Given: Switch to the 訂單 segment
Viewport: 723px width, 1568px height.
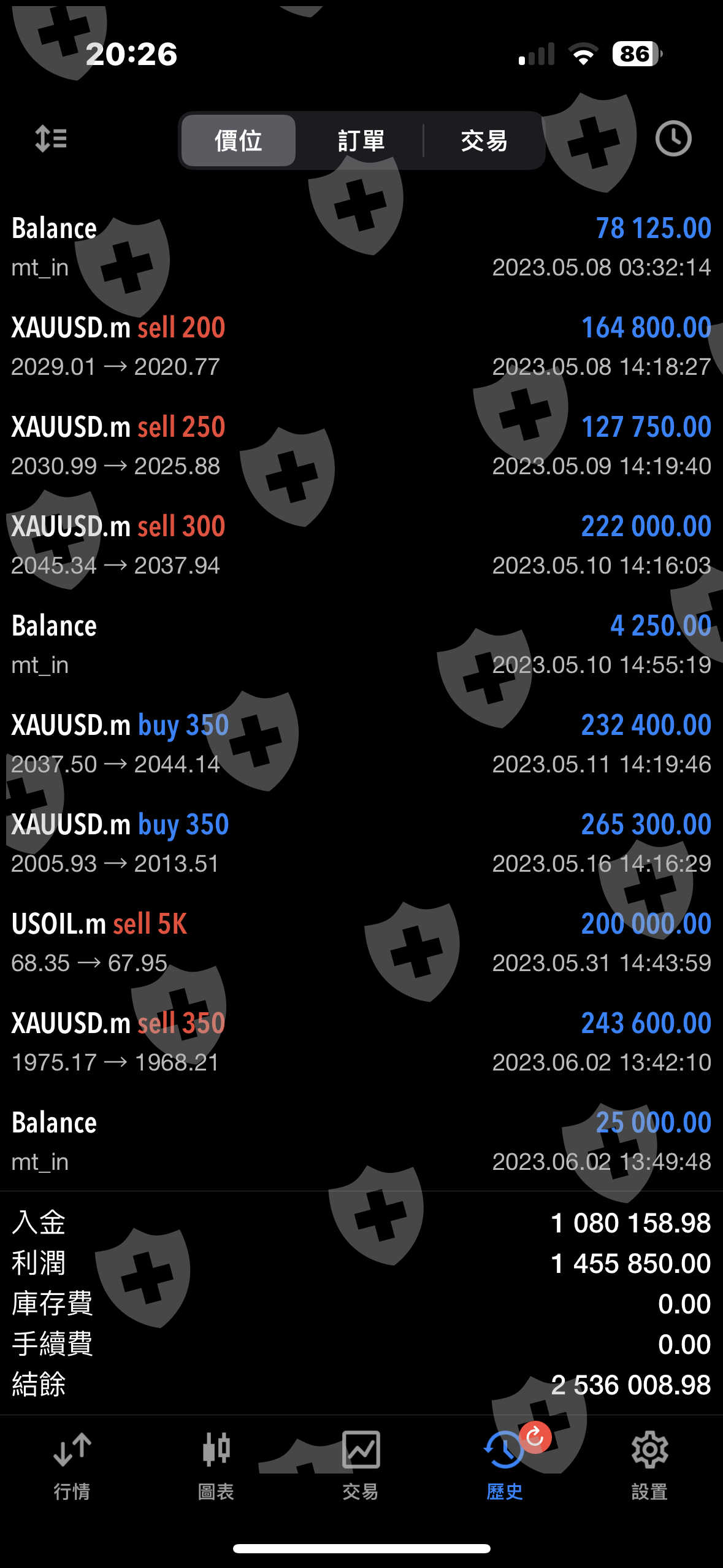Looking at the screenshot, I should [361, 140].
